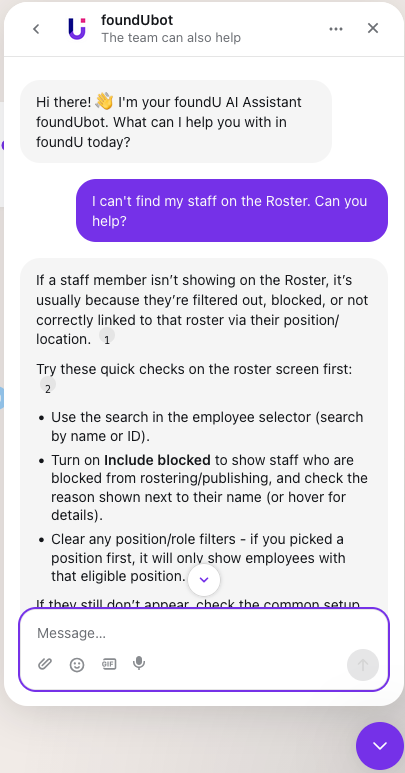Open the emoji picker

click(x=77, y=665)
